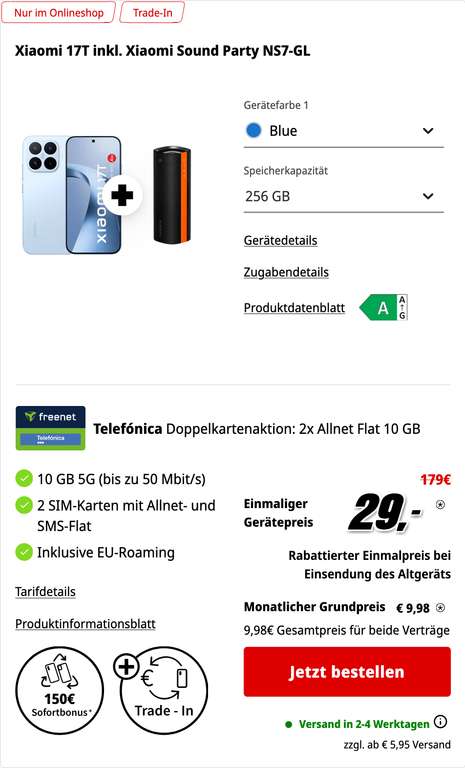Open the shipping info icon beside Versand
This screenshot has height=768, width=465.
(x=441, y=722)
